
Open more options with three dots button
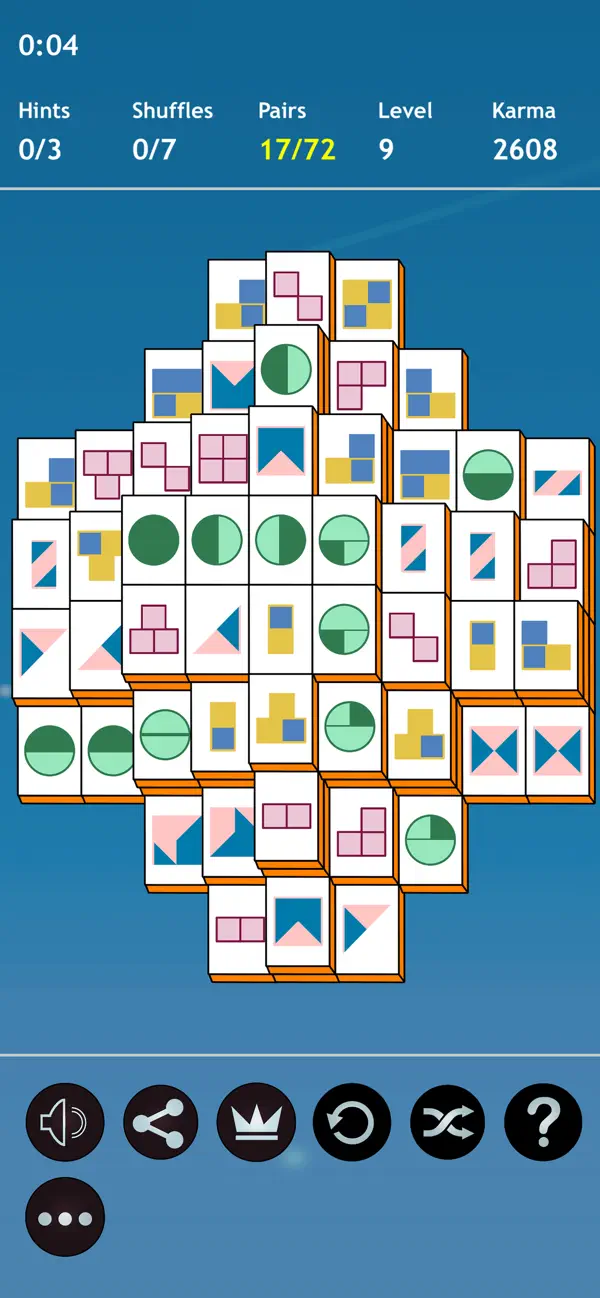(x=65, y=1217)
